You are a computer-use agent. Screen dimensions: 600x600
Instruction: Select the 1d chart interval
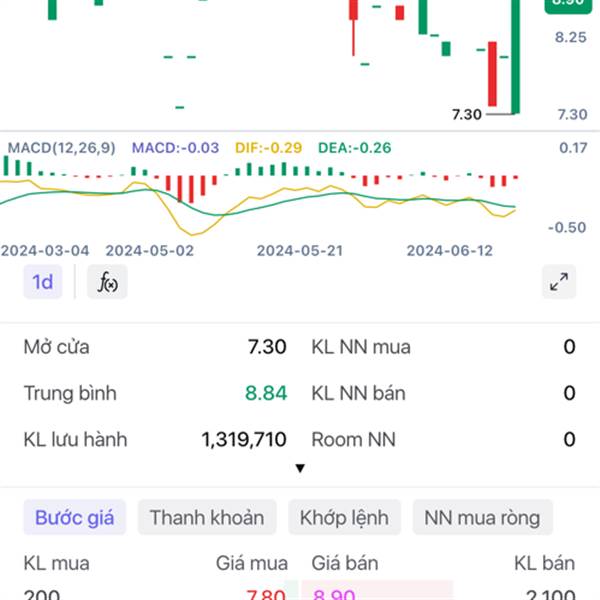(x=43, y=282)
